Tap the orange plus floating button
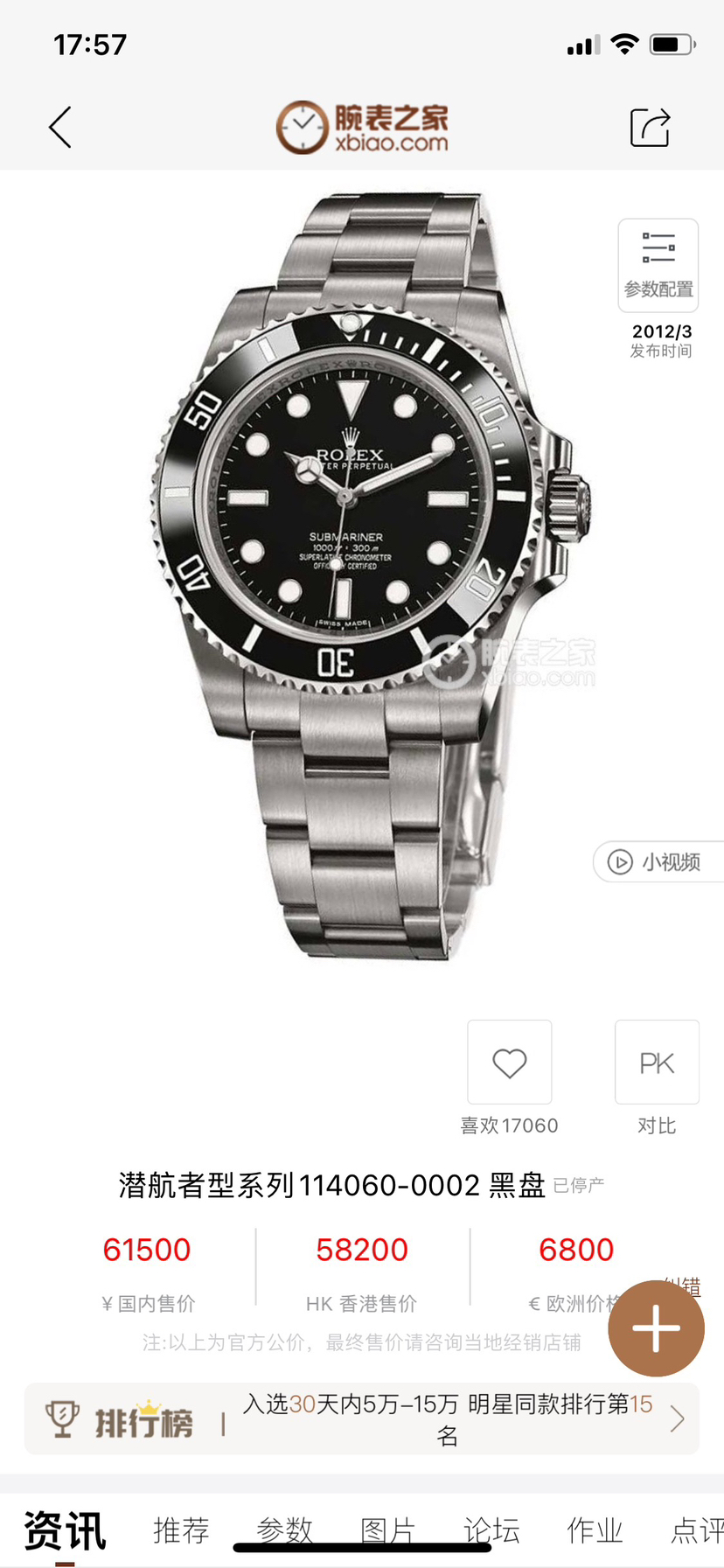 pos(656,1328)
